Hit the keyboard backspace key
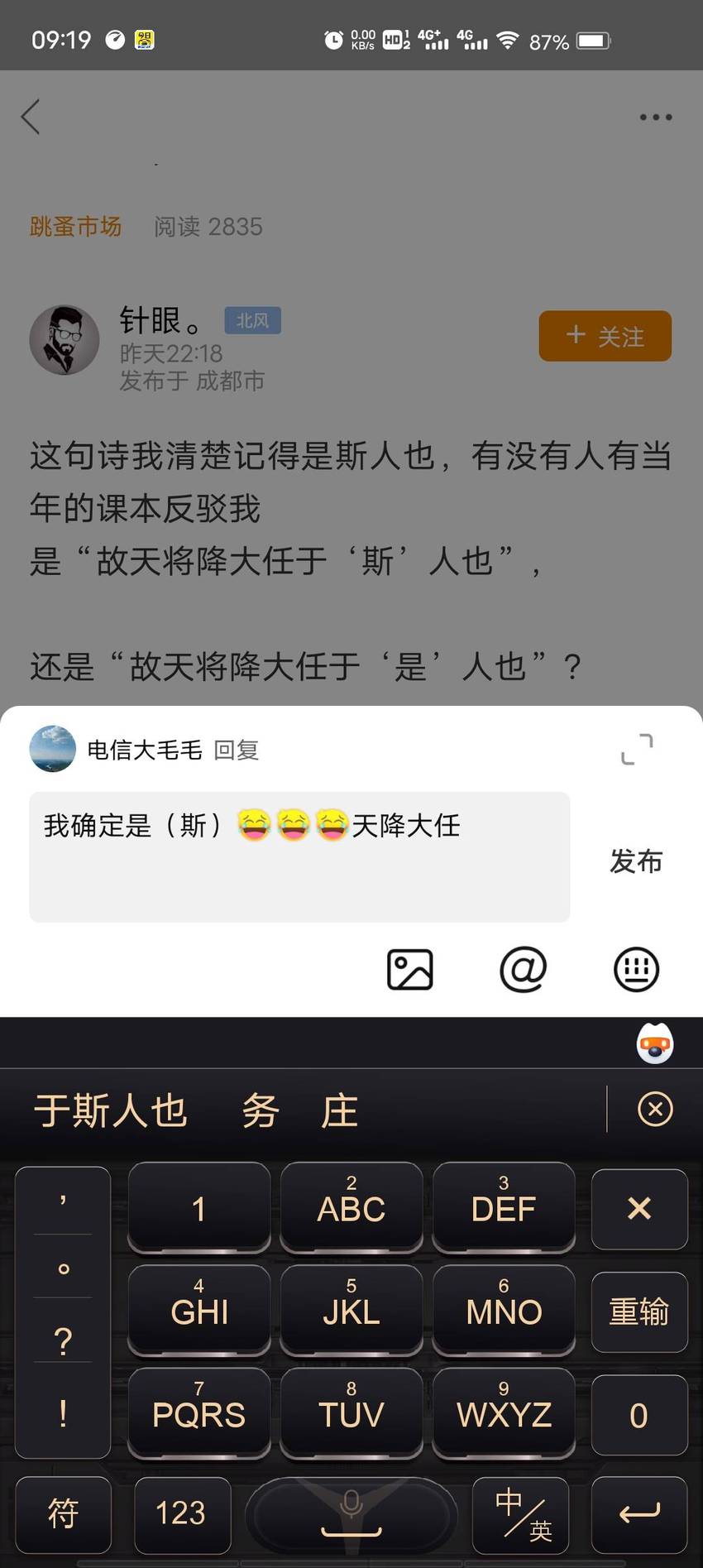Viewport: 703px width, 1568px height. [639, 1209]
